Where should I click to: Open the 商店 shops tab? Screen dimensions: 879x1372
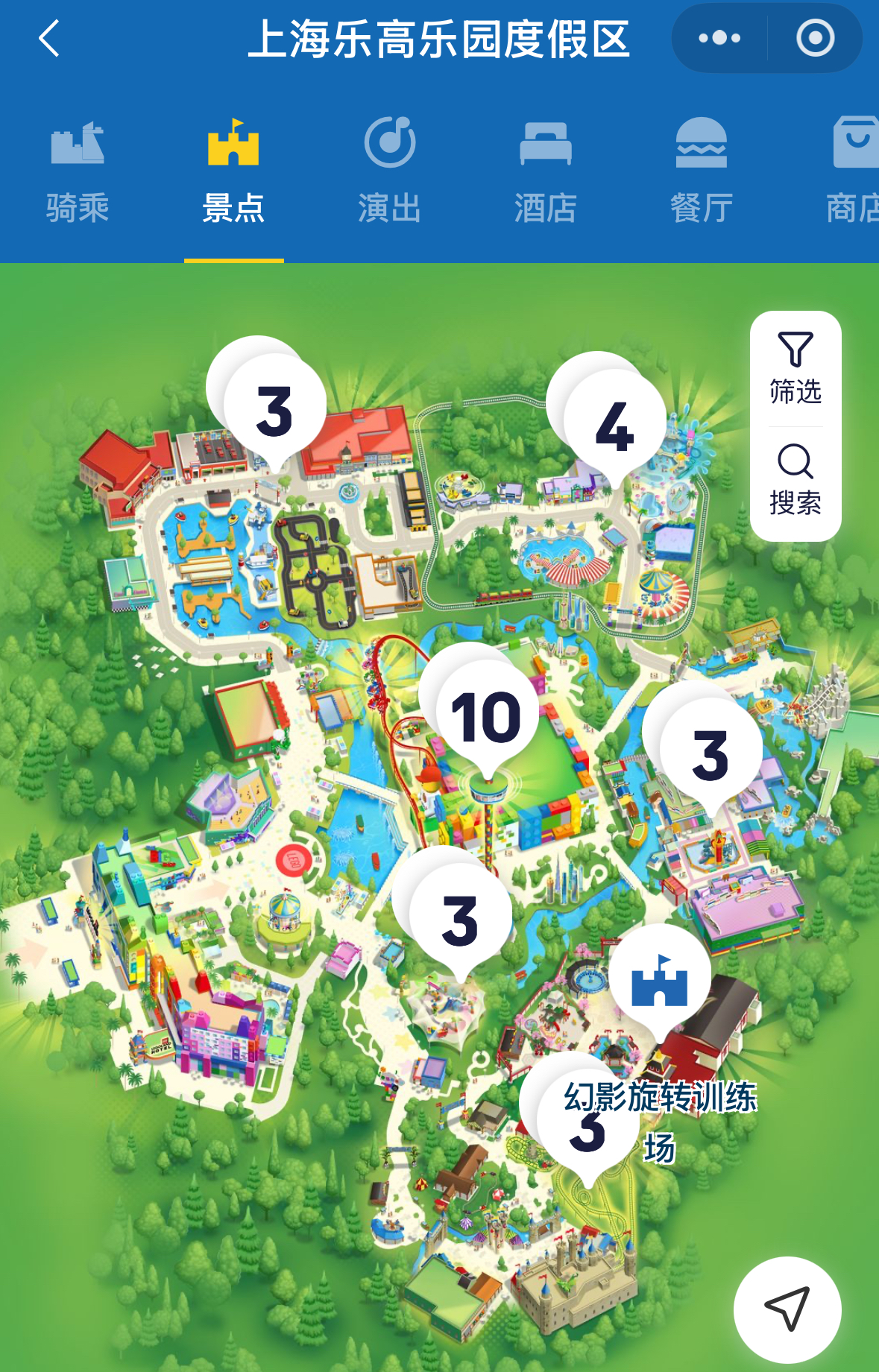(853, 173)
